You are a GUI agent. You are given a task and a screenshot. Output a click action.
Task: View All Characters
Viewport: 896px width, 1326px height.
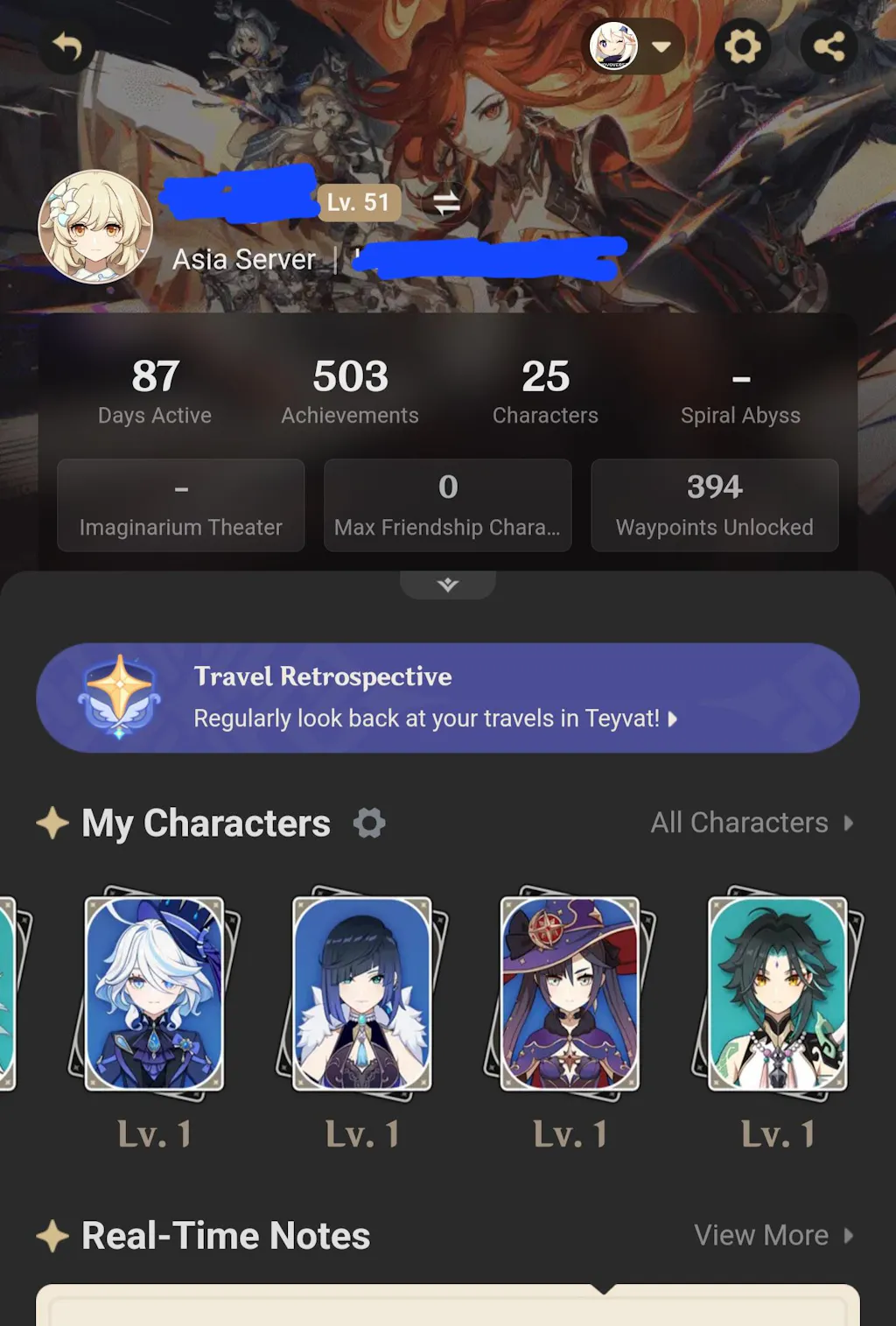[x=751, y=823]
